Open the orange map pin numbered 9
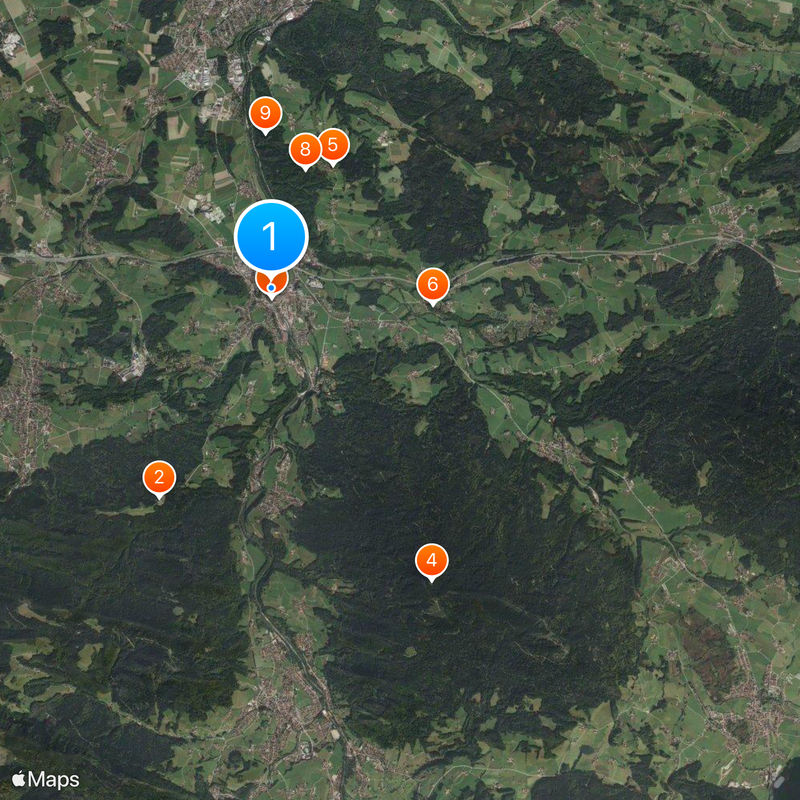This screenshot has width=800, height=800. click(x=265, y=113)
